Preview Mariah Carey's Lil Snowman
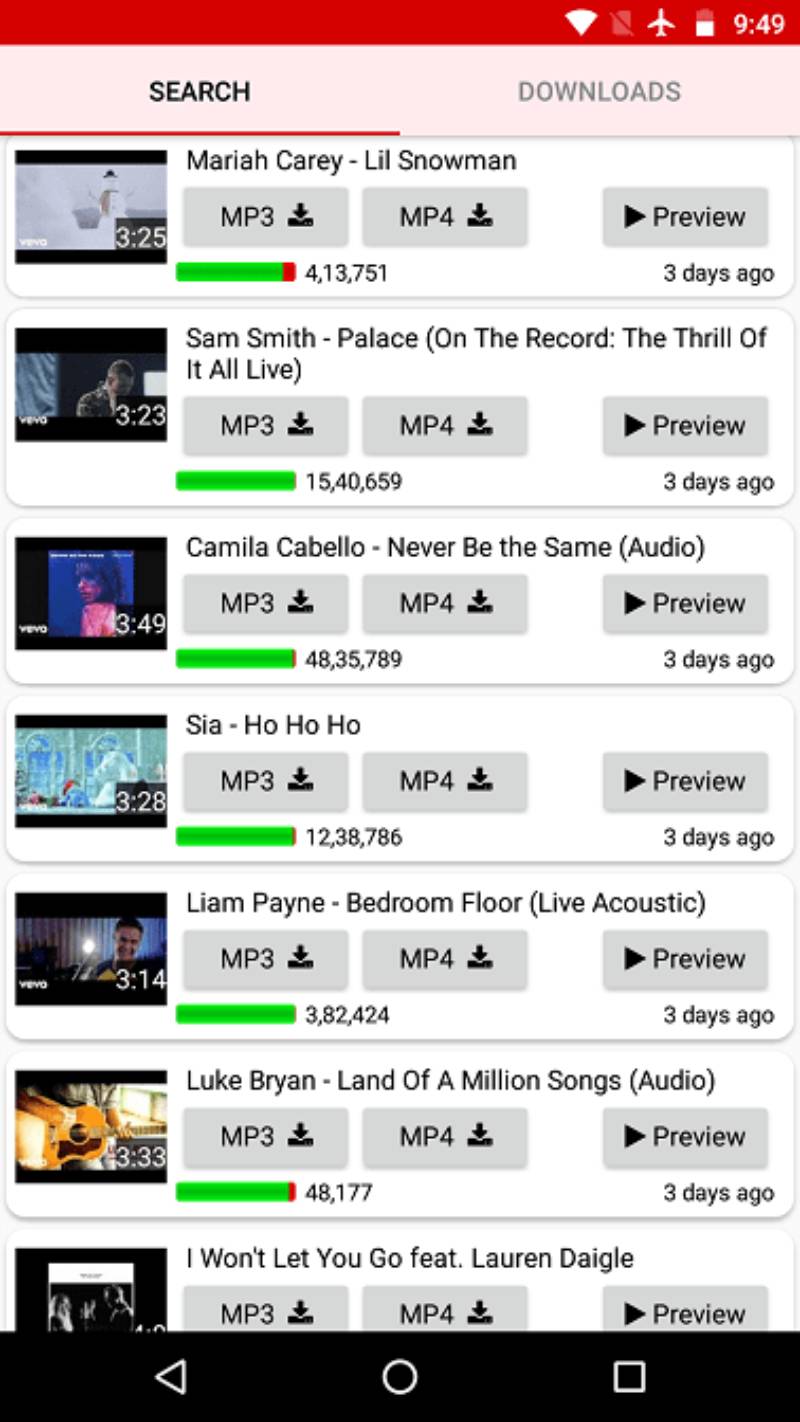This screenshot has height=1422, width=800. (x=685, y=216)
